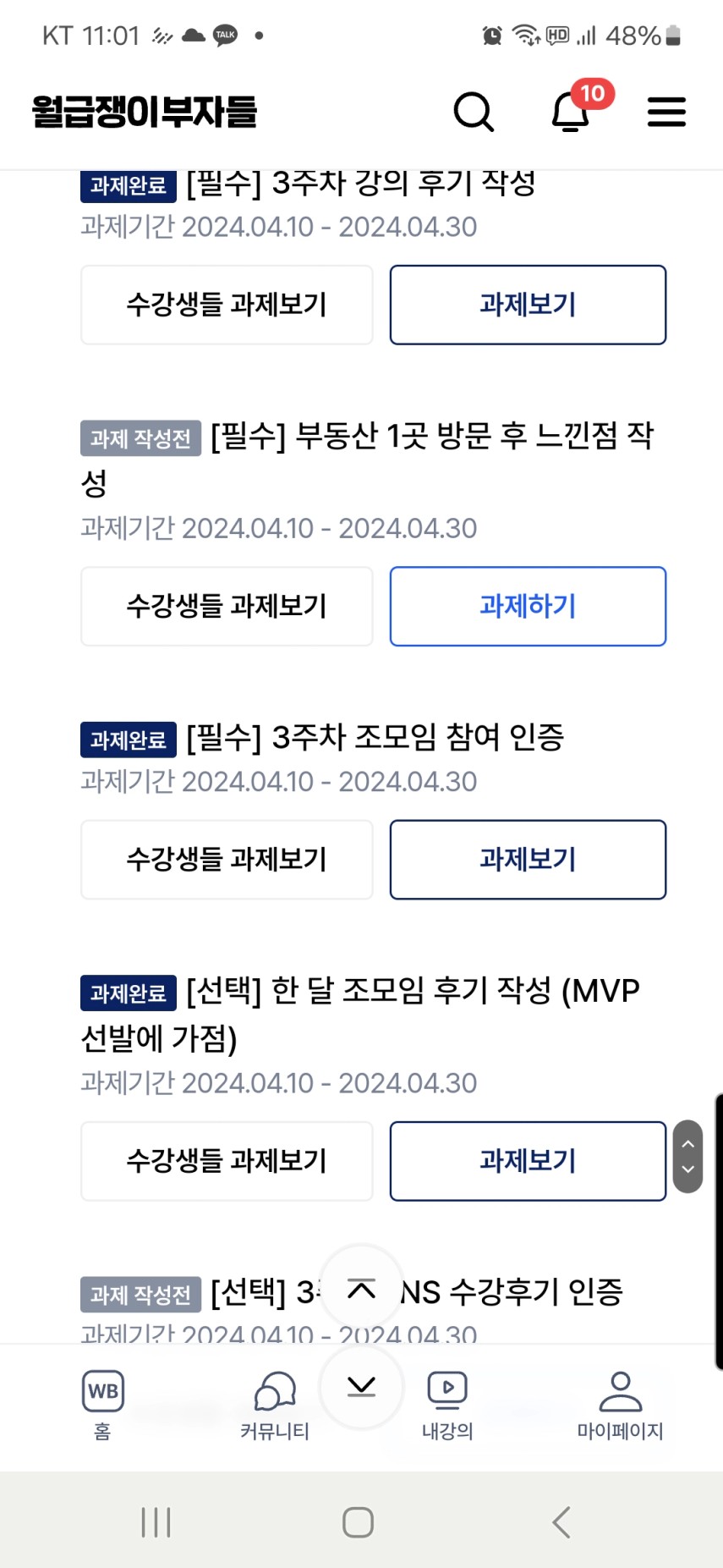723x1568 pixels.
Task: Open the notifications bell
Action: tap(572, 112)
